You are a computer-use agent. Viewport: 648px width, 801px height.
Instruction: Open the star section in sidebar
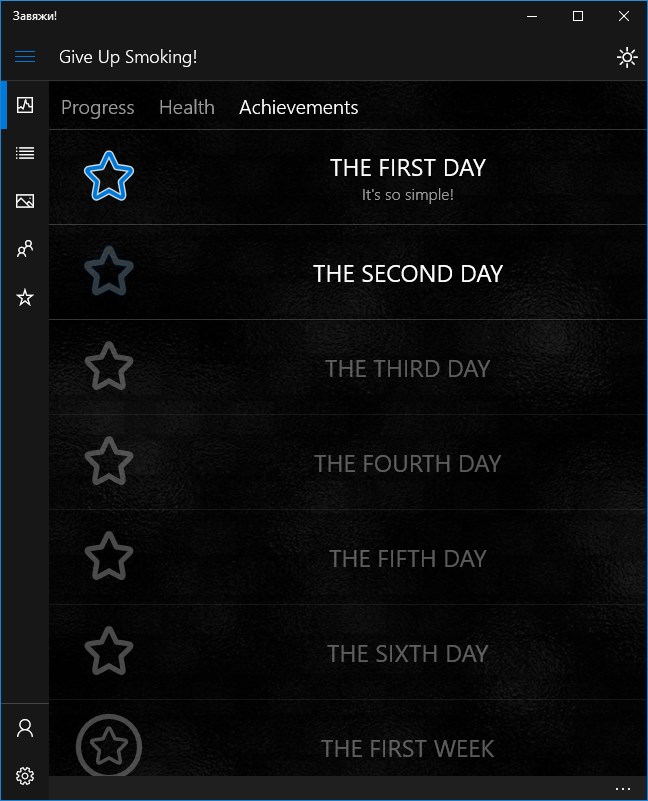[x=25, y=297]
